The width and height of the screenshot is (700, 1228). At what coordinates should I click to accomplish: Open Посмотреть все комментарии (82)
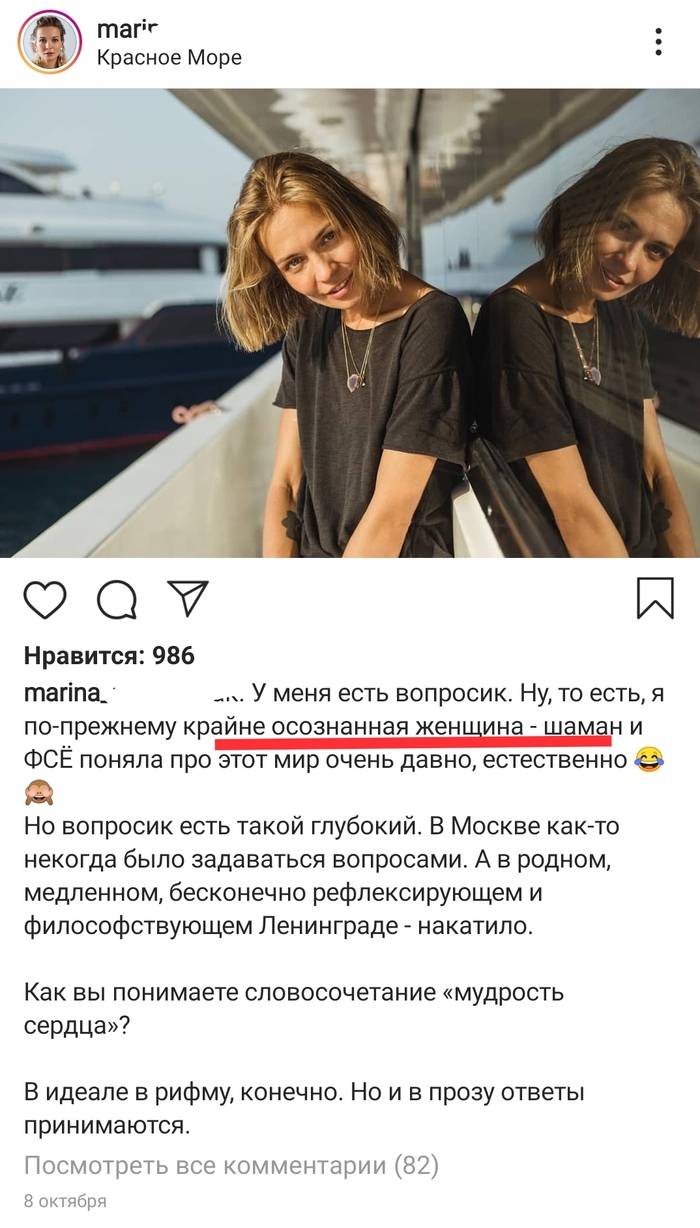[231, 1165]
